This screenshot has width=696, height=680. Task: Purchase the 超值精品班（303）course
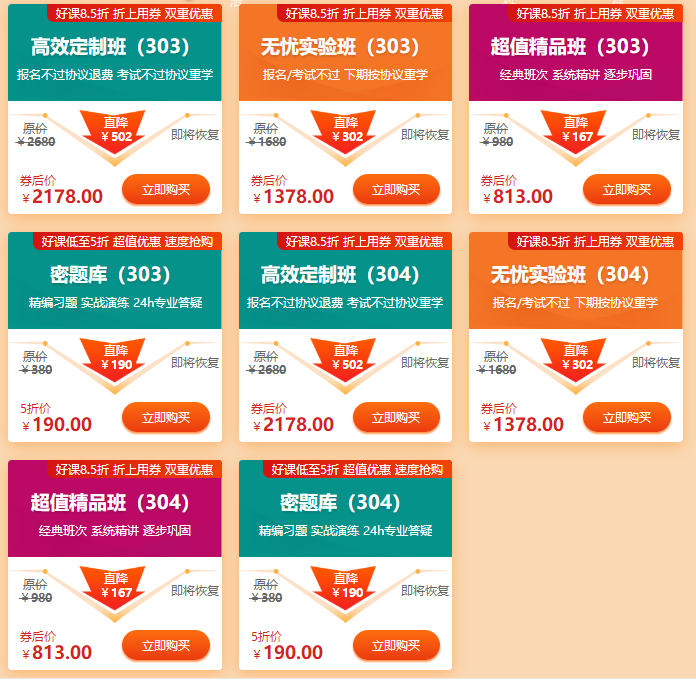(626, 189)
